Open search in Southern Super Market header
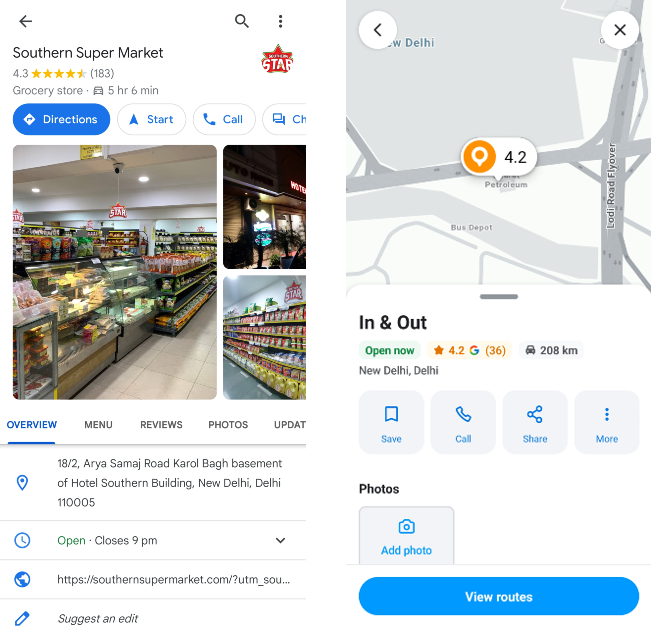The height and width of the screenshot is (628, 651). [242, 21]
